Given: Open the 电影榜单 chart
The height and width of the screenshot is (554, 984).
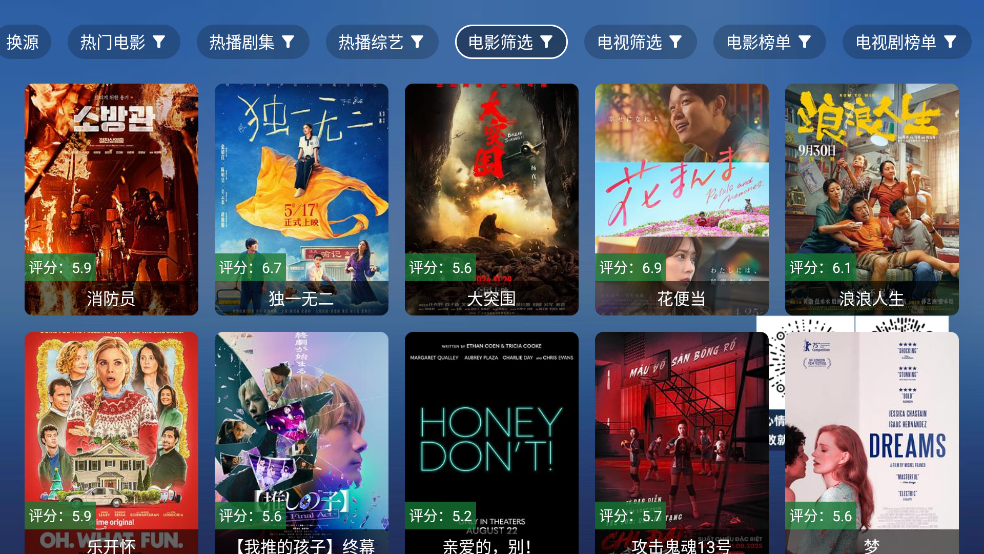Looking at the screenshot, I should point(769,42).
